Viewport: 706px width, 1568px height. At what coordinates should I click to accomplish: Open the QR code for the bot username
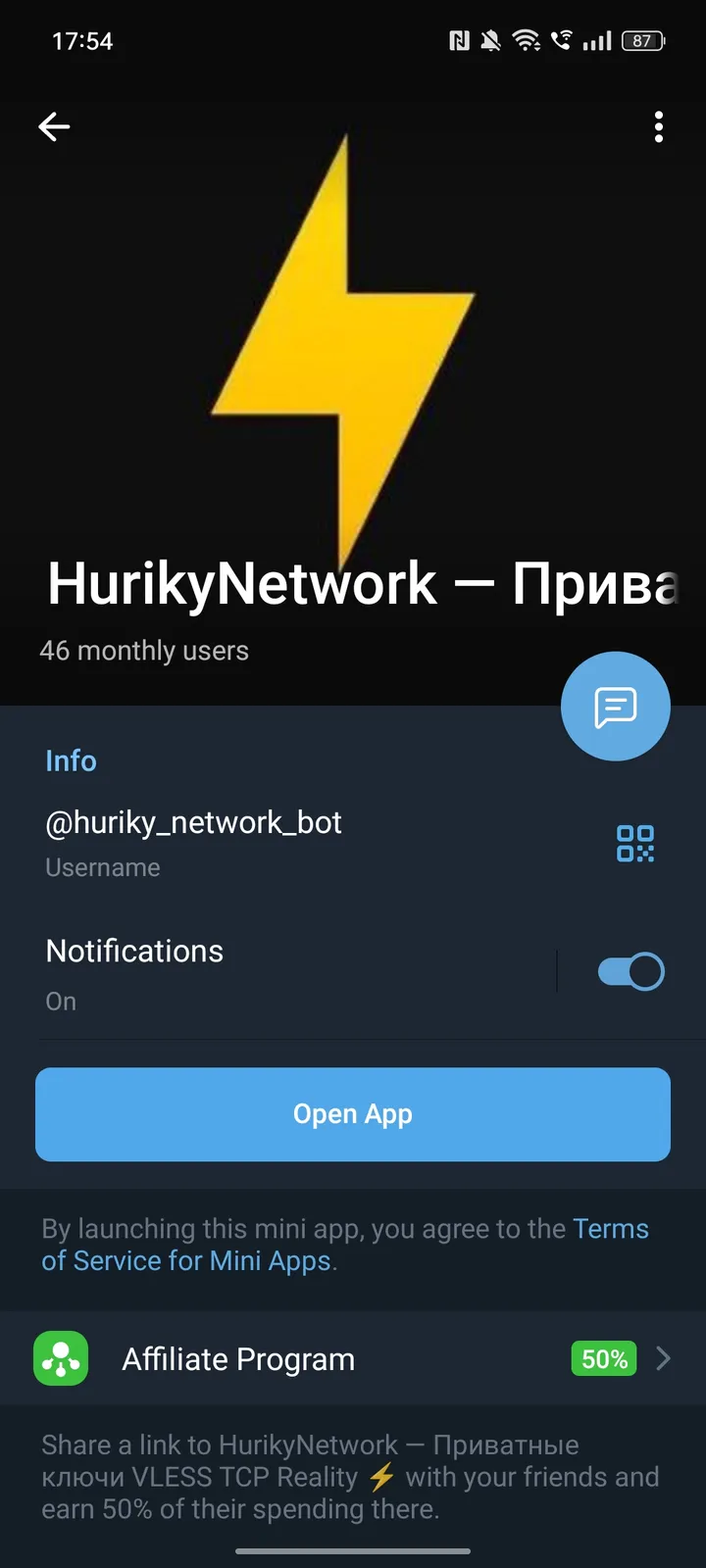click(x=635, y=843)
